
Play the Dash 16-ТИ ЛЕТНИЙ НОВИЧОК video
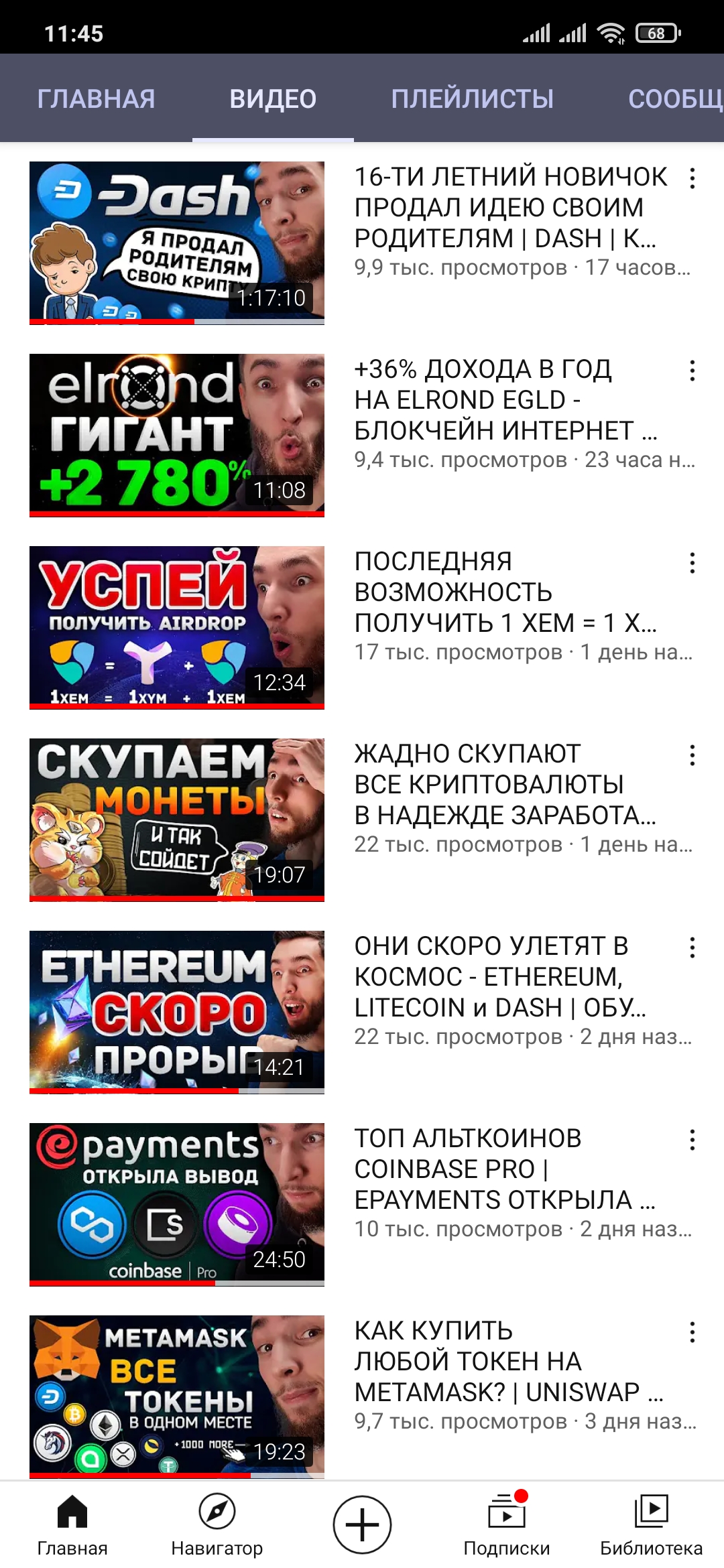[x=177, y=243]
